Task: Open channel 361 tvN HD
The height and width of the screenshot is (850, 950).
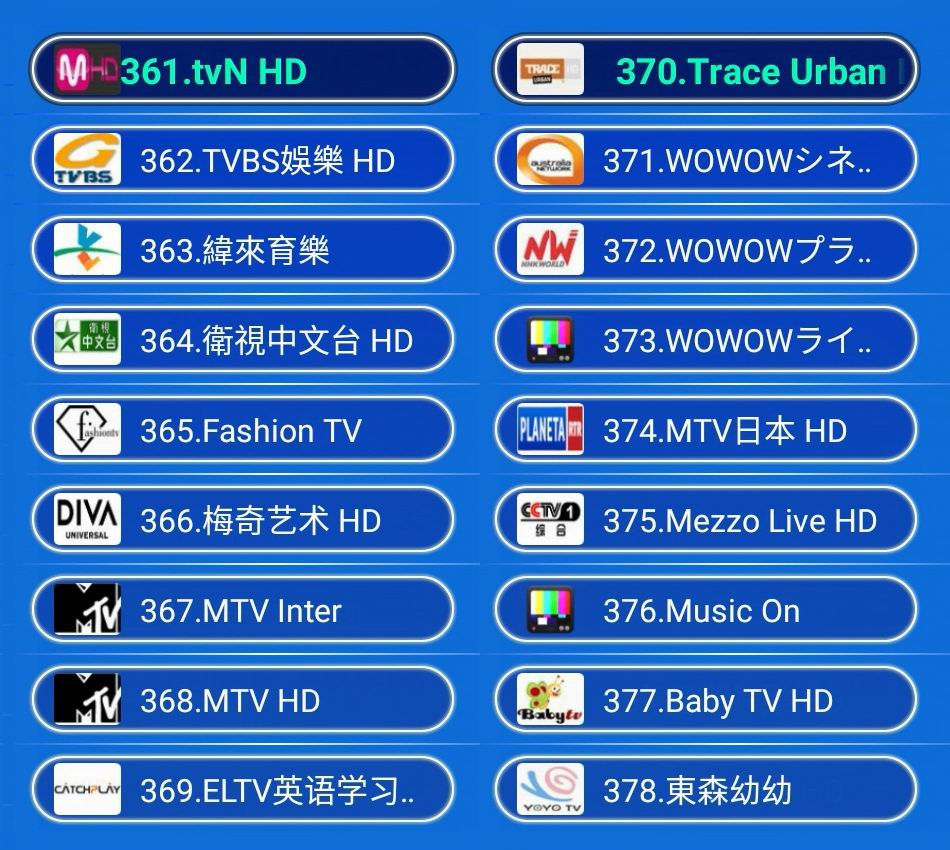Action: [242, 71]
